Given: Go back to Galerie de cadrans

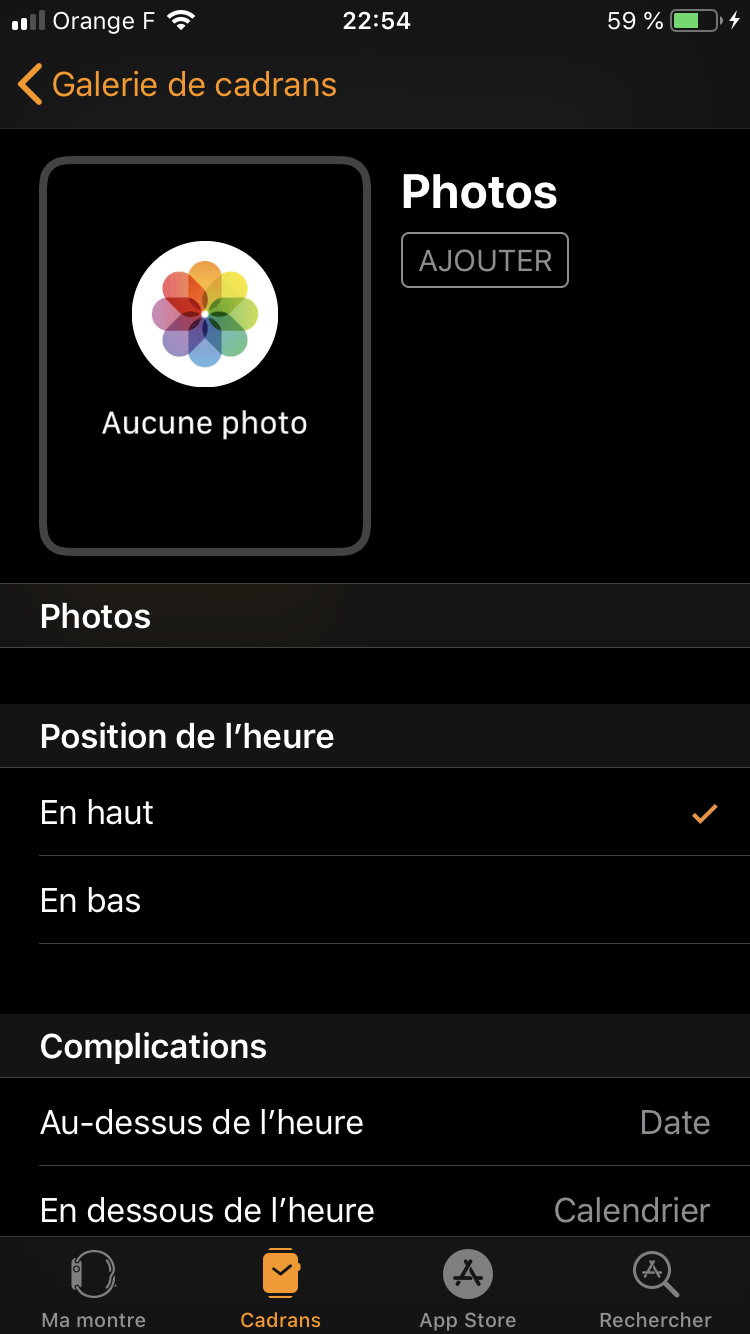Looking at the screenshot, I should point(178,85).
